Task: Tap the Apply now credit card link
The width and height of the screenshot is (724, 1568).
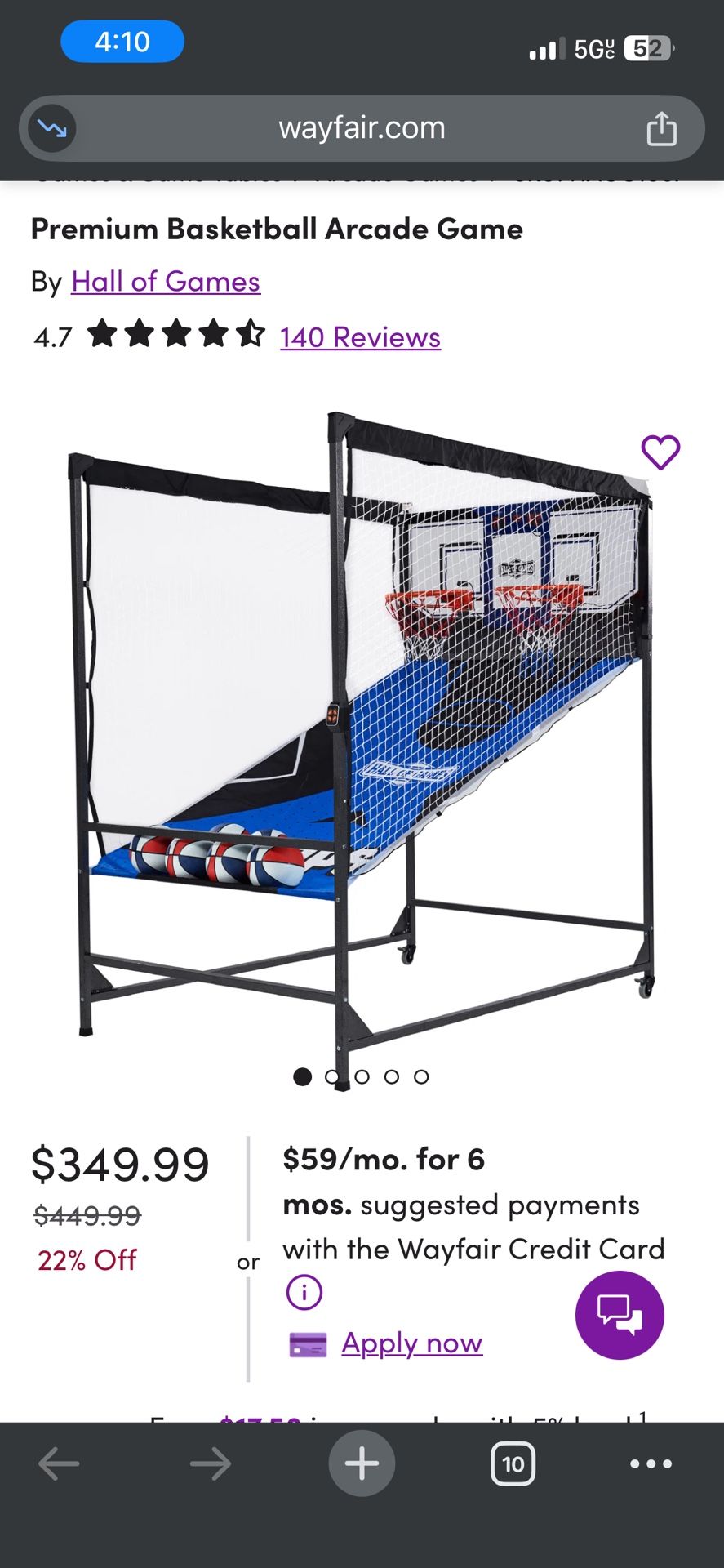Action: coord(411,1343)
